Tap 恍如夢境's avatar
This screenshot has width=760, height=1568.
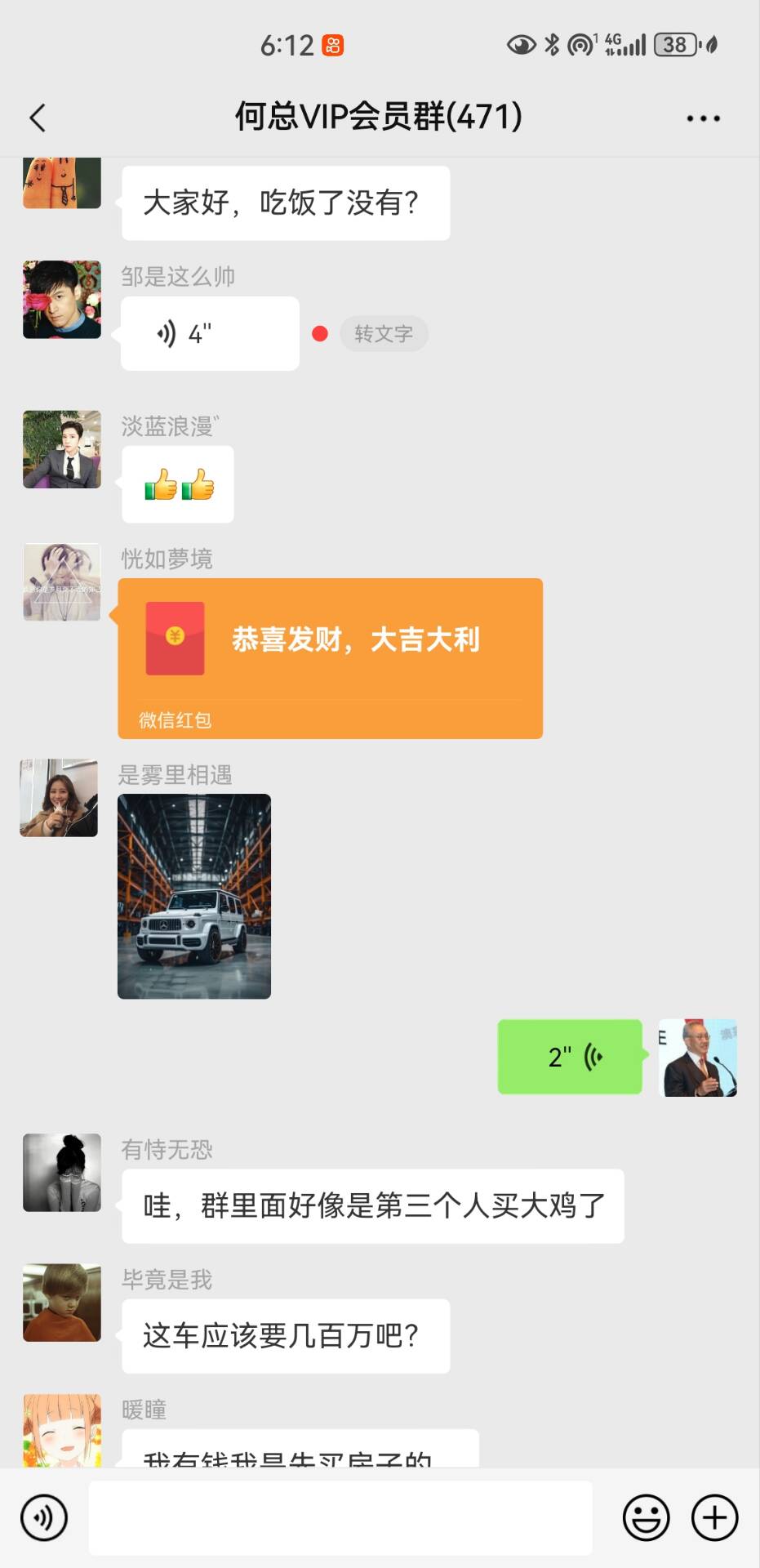coord(62,582)
